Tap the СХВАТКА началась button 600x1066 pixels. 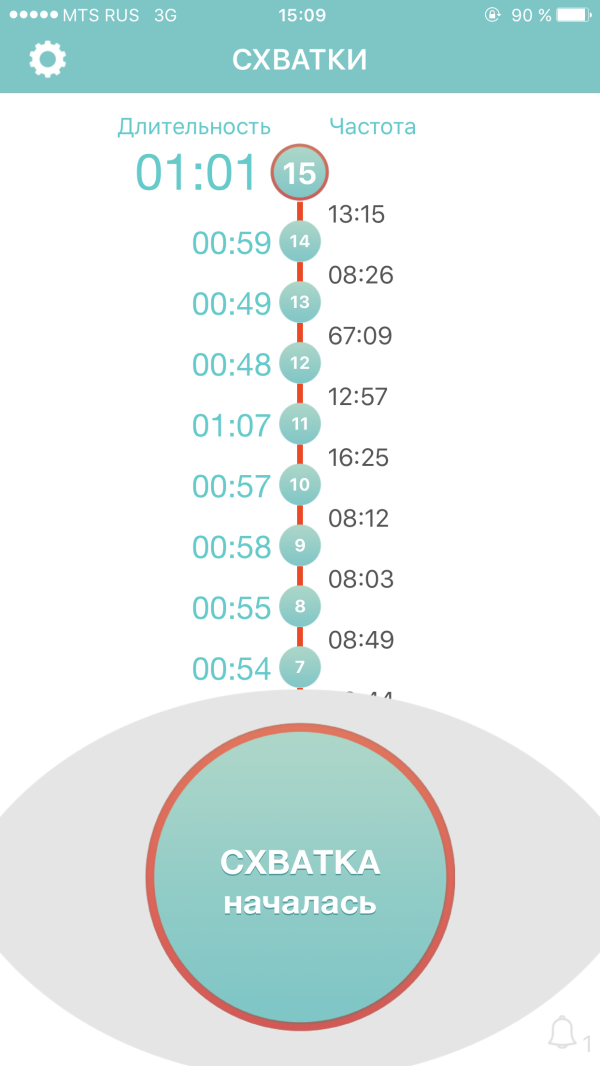300,883
